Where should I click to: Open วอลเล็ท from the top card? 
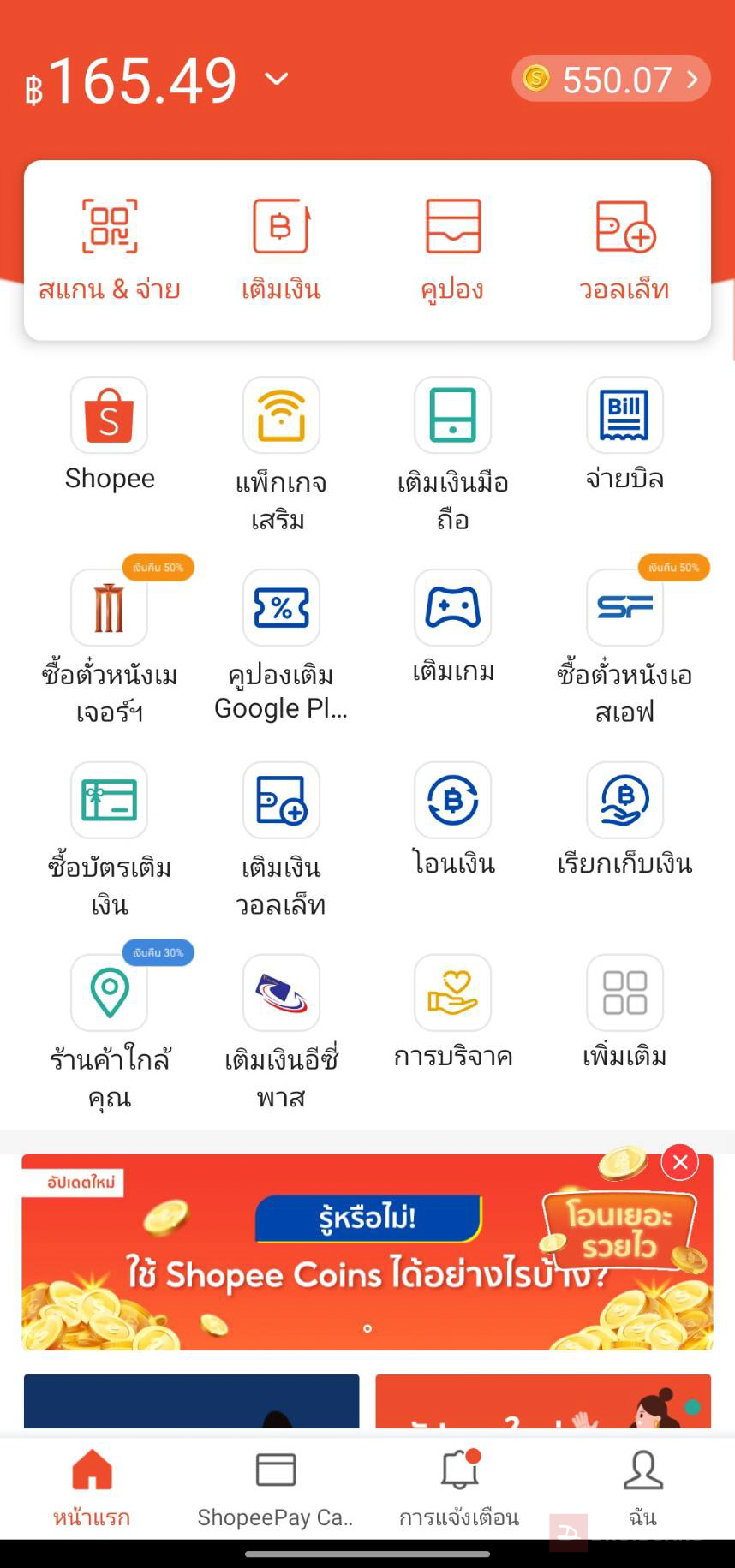(624, 248)
